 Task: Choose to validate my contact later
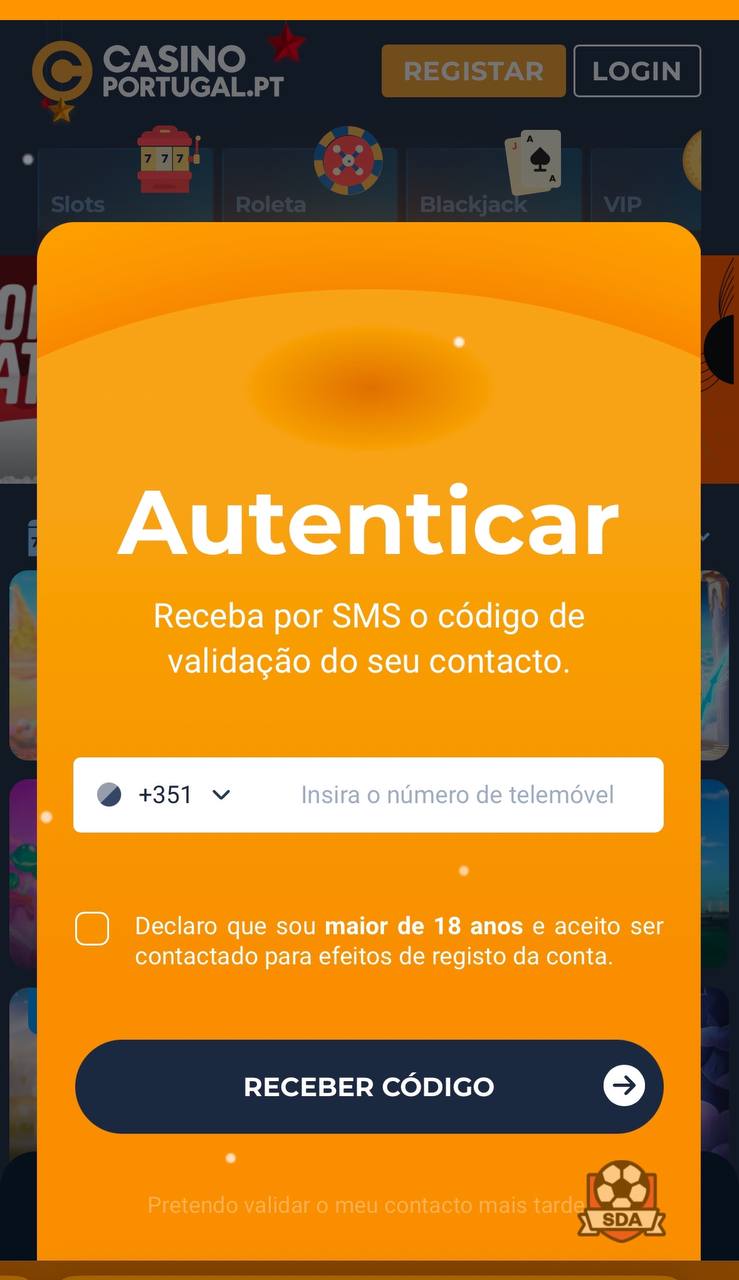(364, 1205)
